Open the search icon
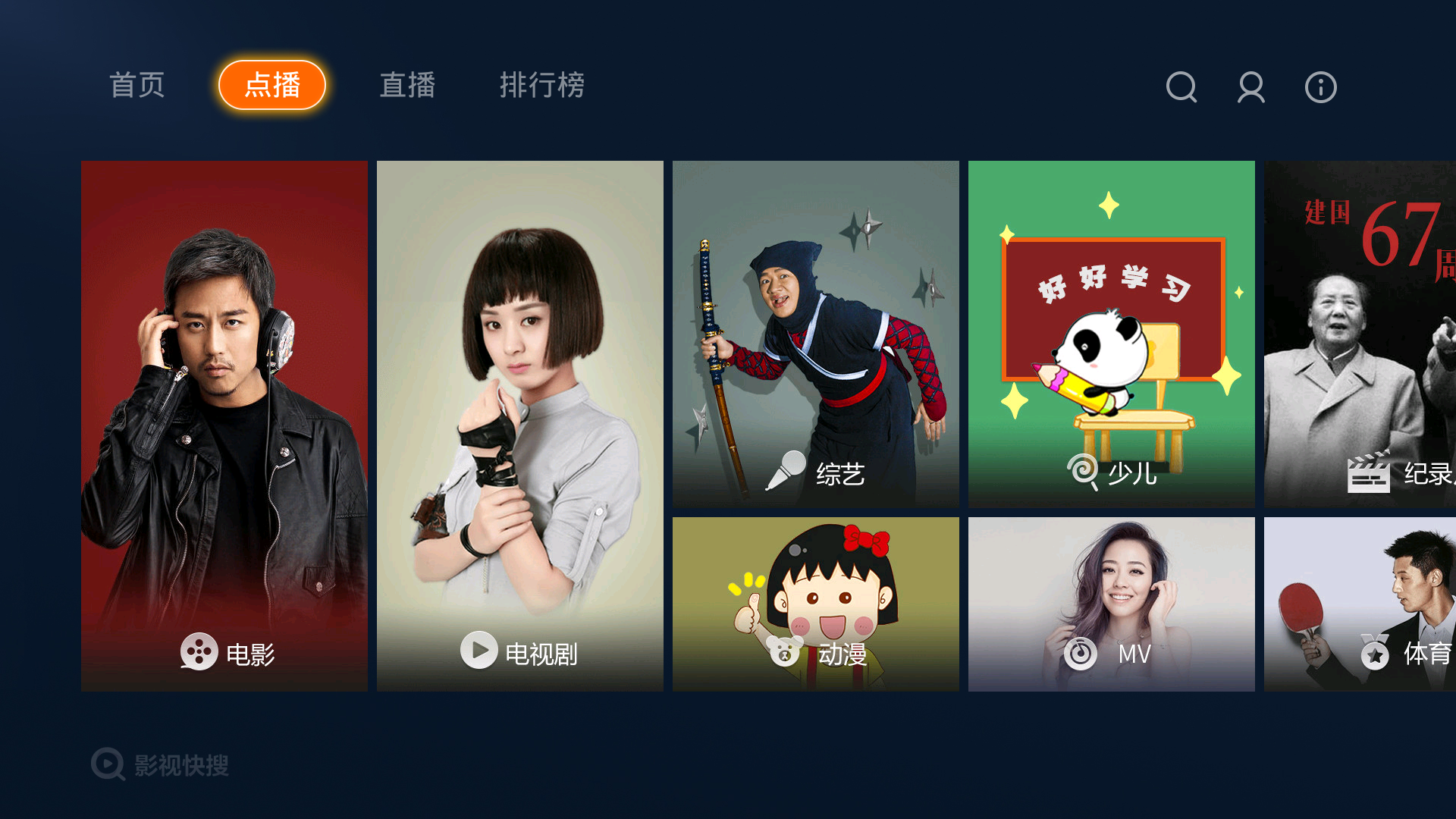Viewport: 1456px width, 819px height. tap(1181, 87)
